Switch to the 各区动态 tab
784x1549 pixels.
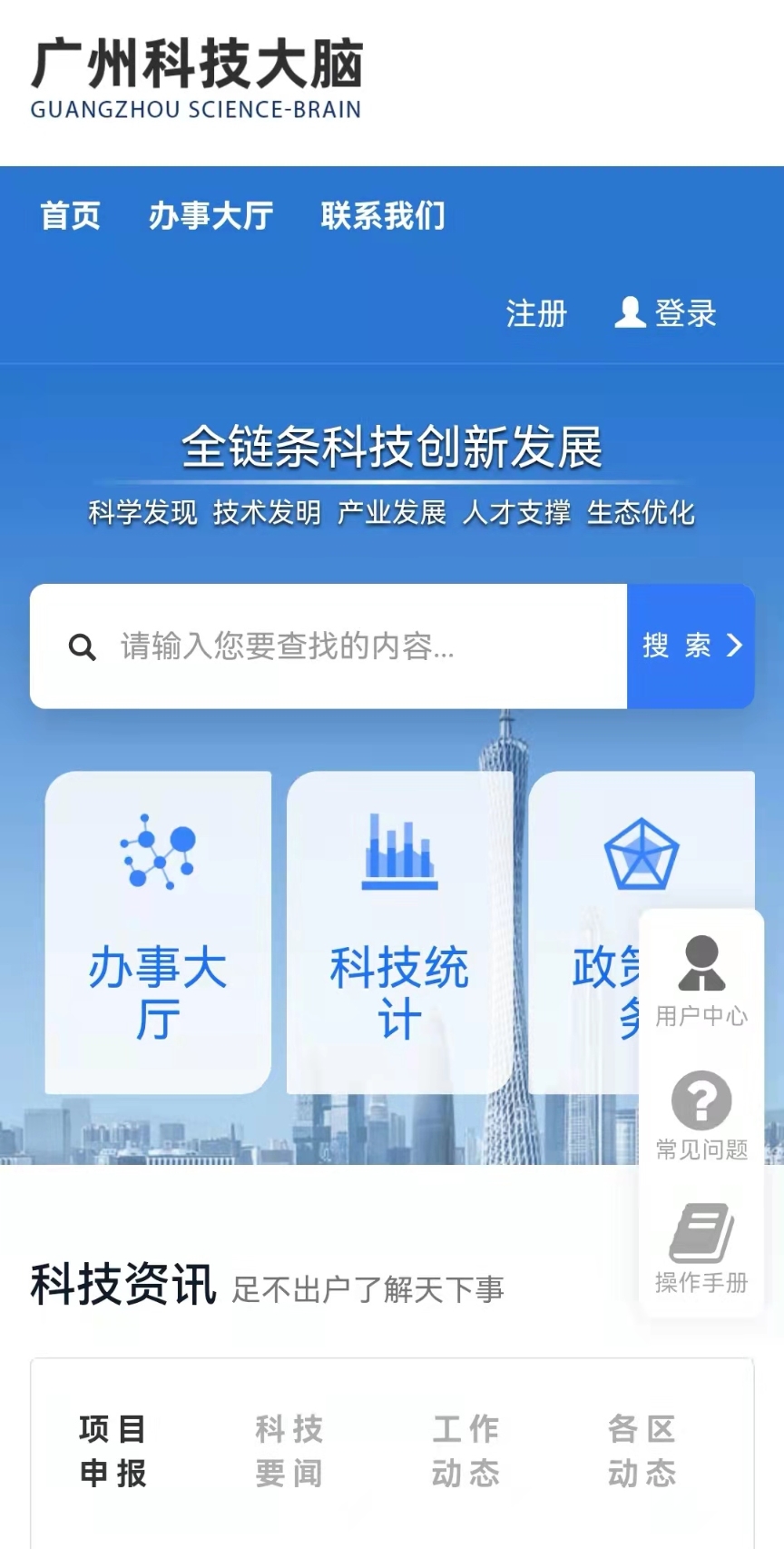642,1450
